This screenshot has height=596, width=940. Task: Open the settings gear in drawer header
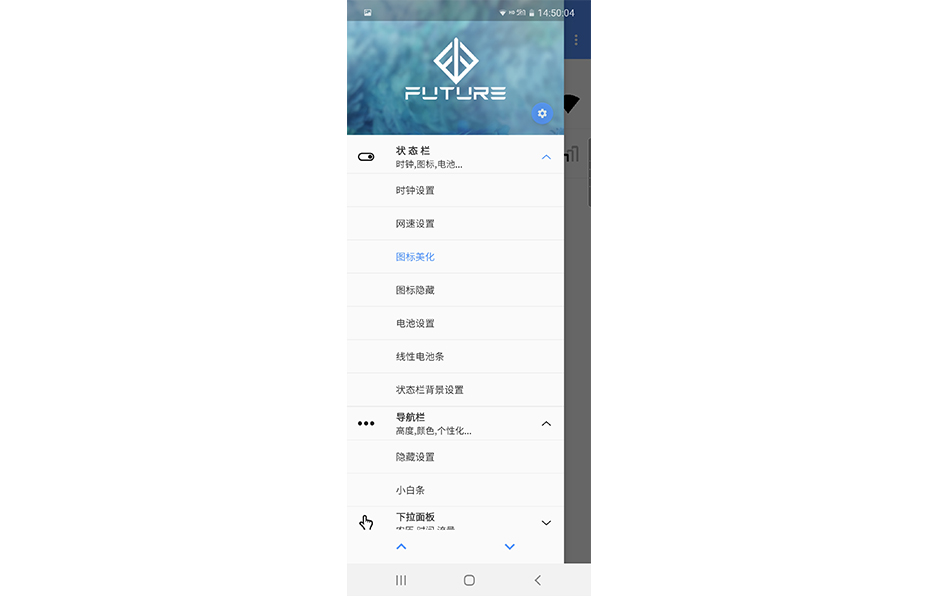point(542,114)
